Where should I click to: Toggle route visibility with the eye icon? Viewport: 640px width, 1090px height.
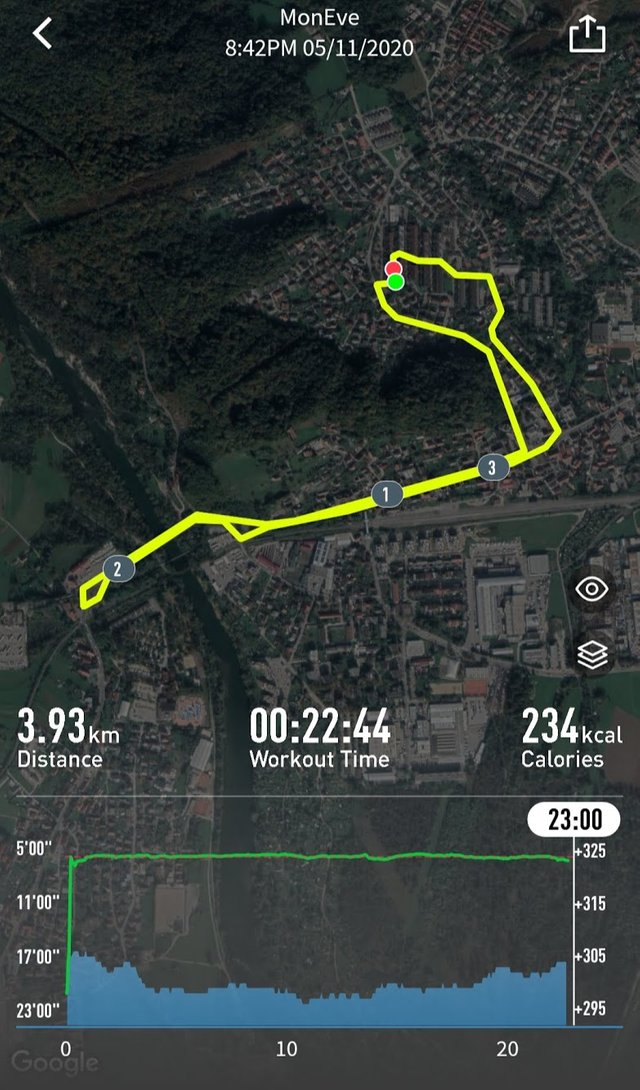pyautogui.click(x=592, y=589)
